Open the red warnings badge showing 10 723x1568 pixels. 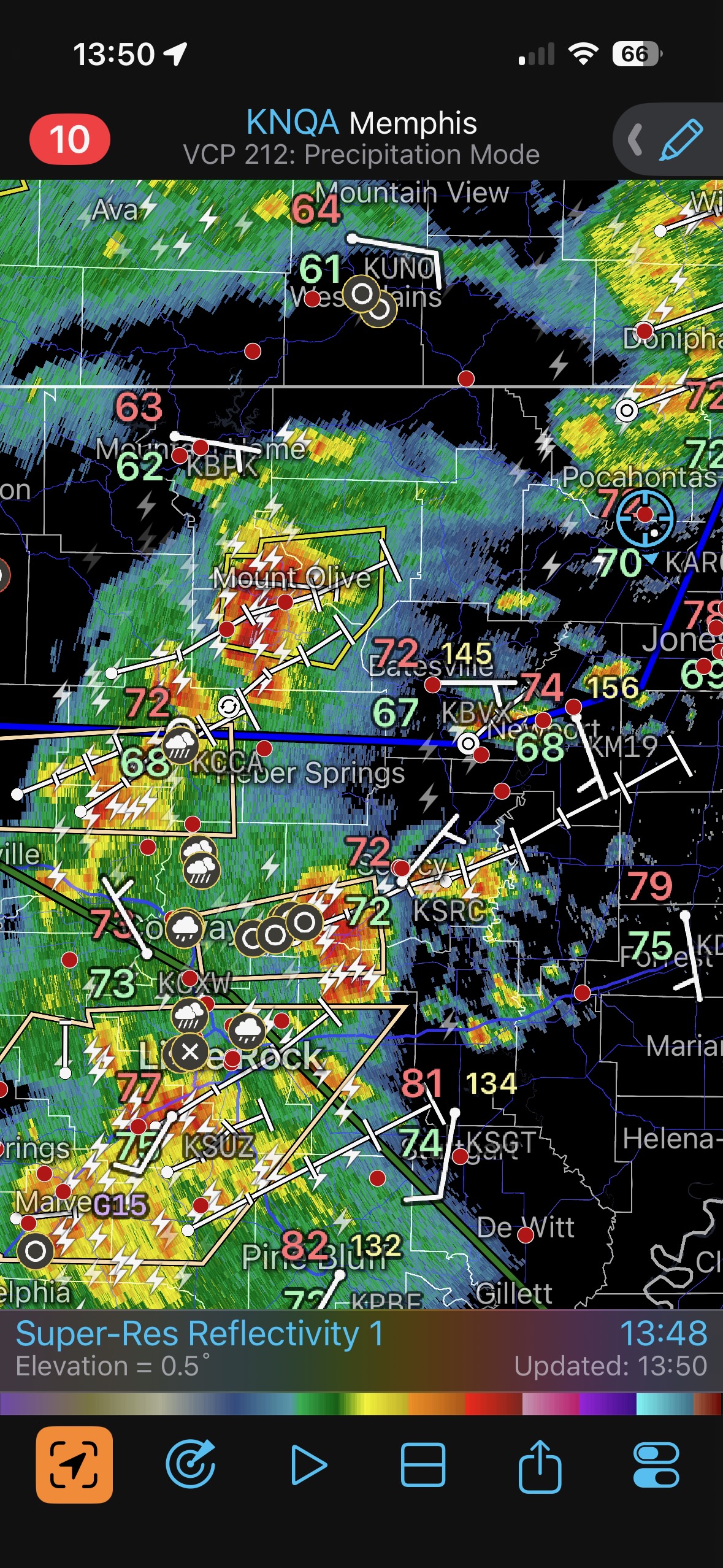(x=70, y=139)
